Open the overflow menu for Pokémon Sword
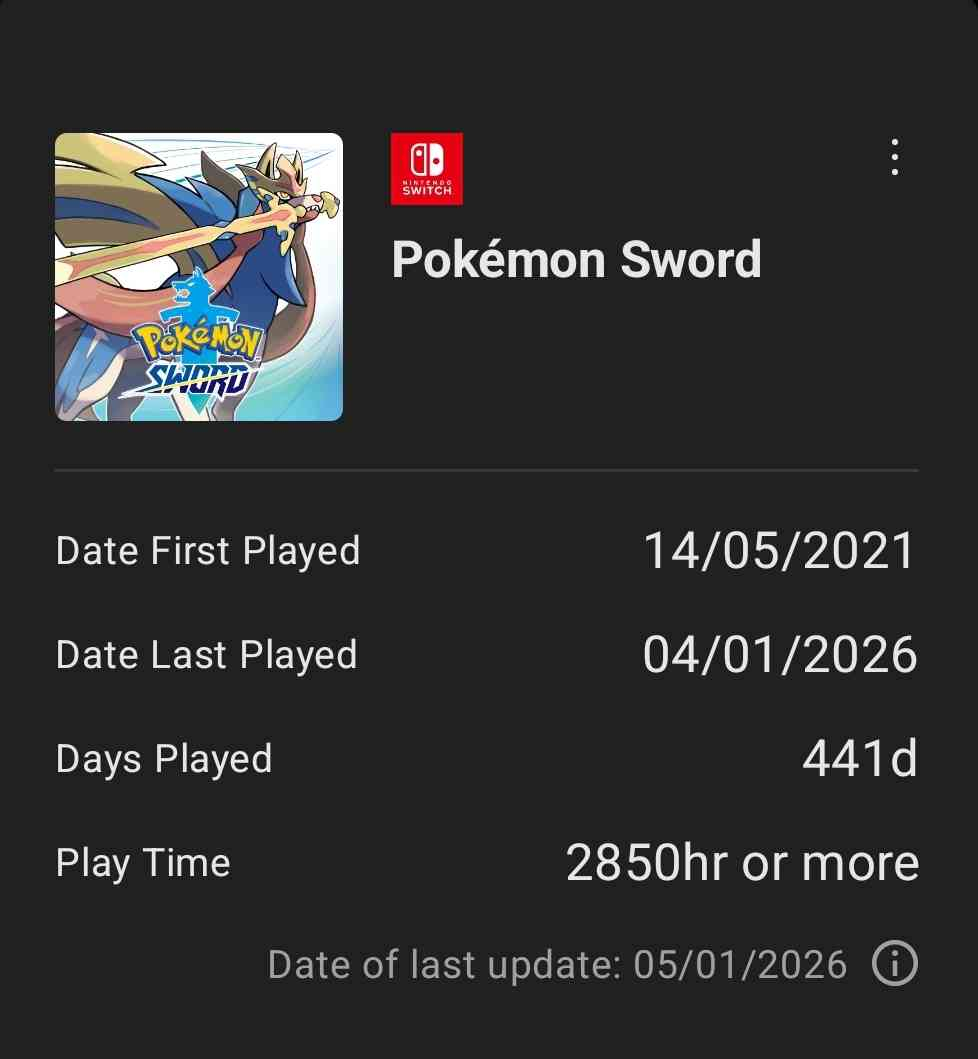This screenshot has height=1059, width=978. pyautogui.click(x=894, y=158)
